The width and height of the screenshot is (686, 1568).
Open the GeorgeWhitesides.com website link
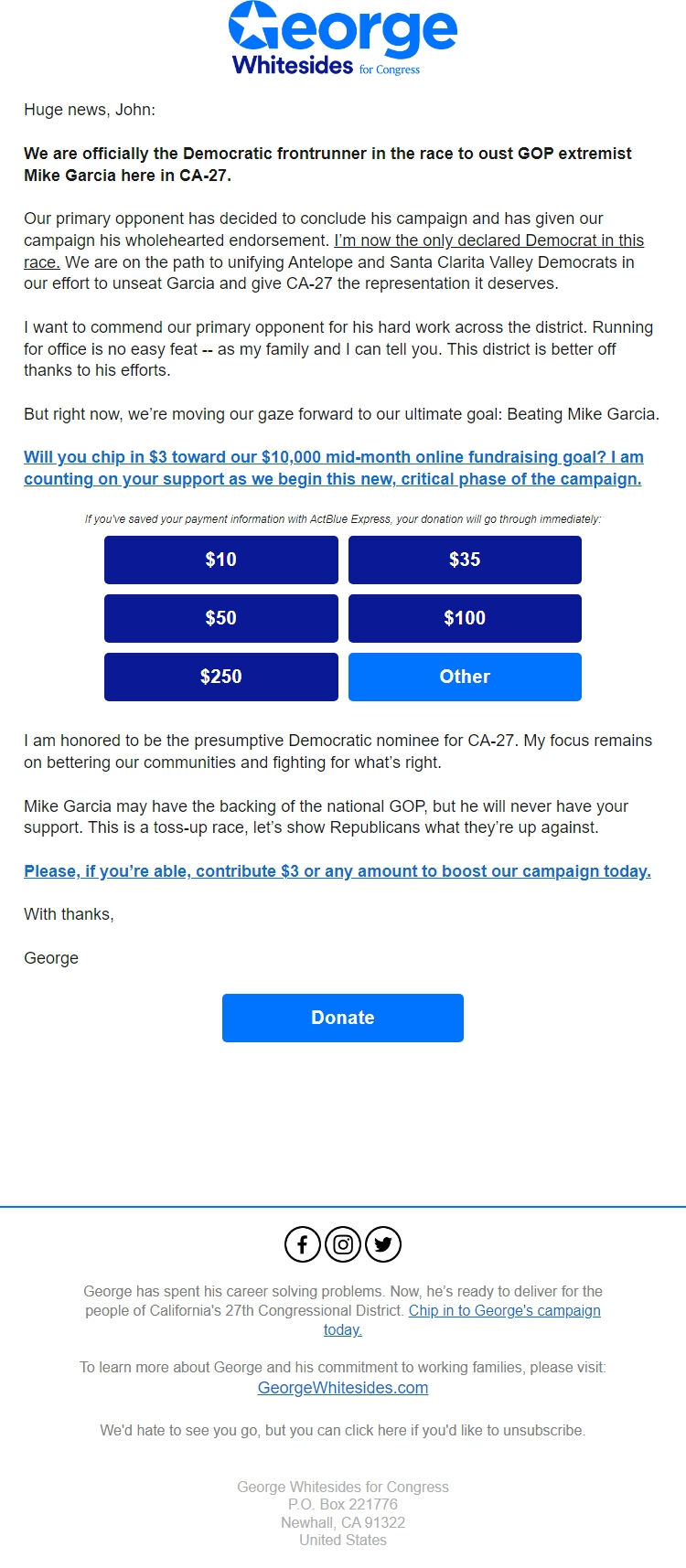coord(342,1387)
